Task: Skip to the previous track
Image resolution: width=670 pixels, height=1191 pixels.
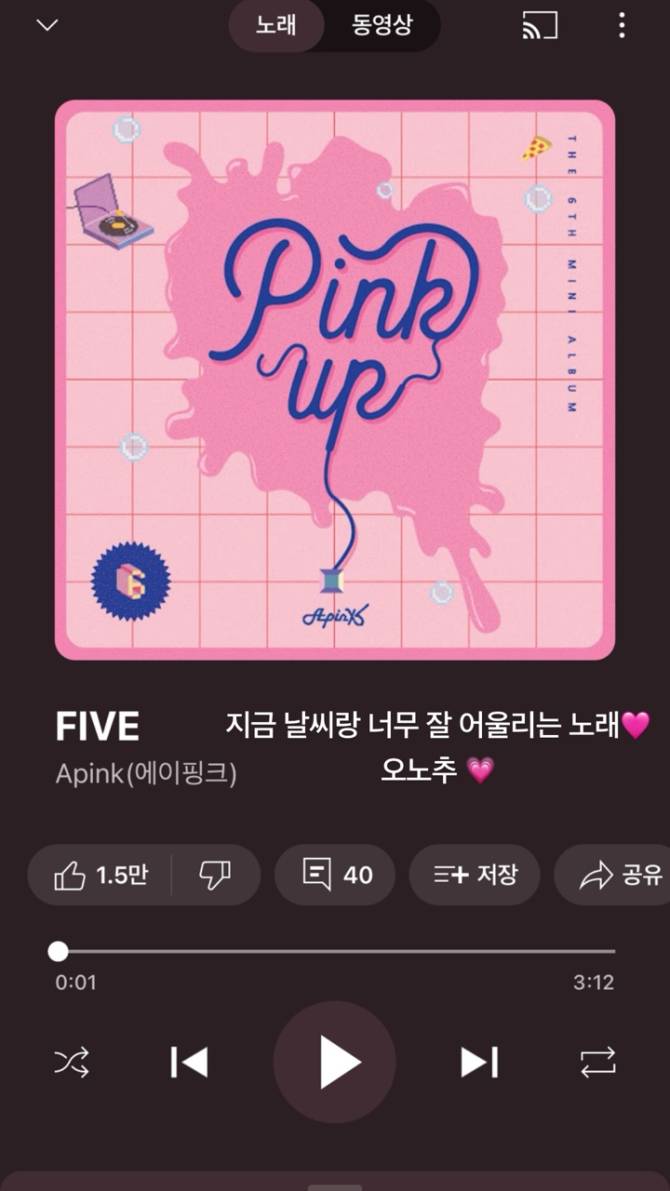Action: pyautogui.click(x=188, y=1061)
